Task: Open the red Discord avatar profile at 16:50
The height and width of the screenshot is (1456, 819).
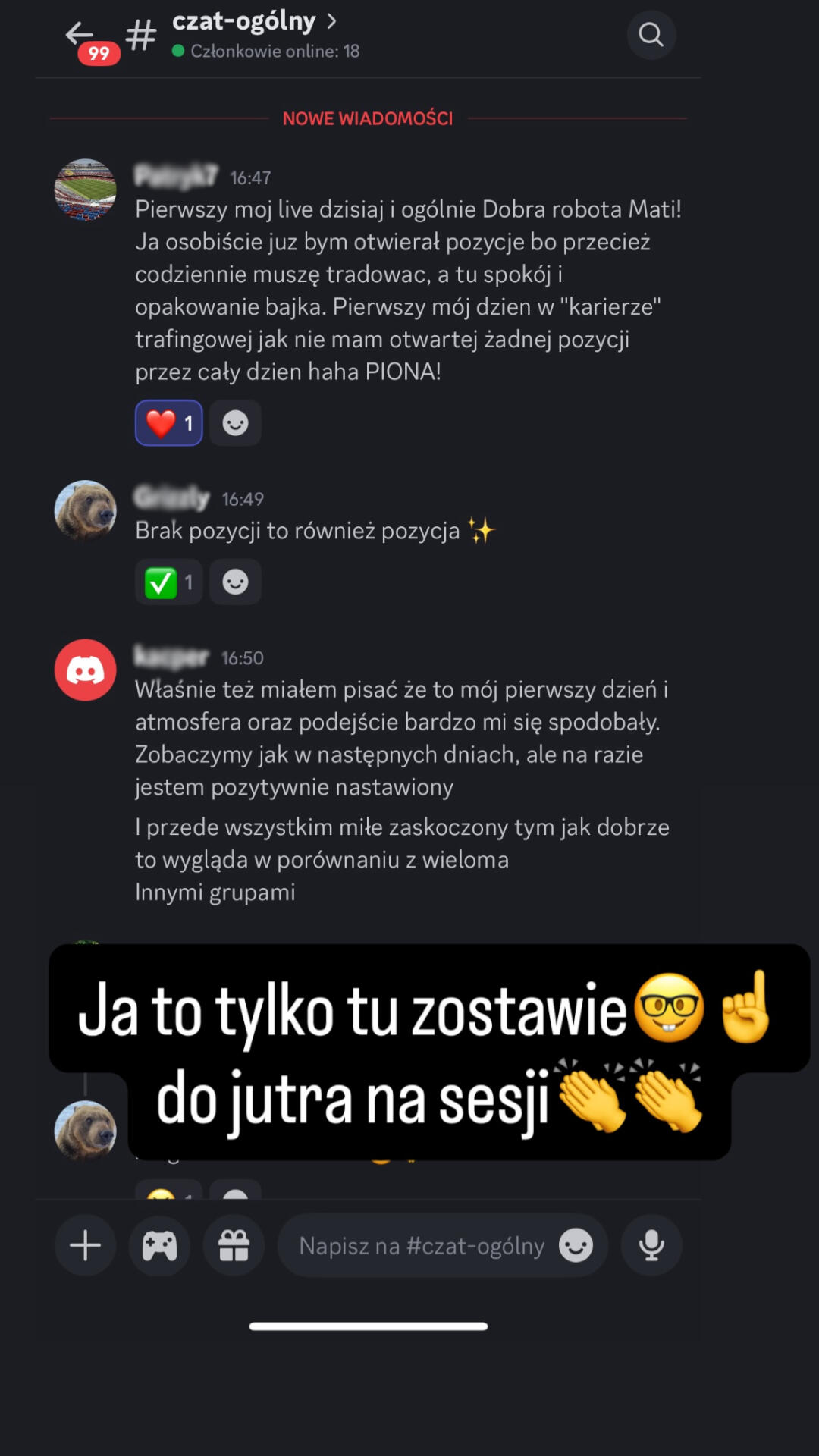Action: point(85,670)
